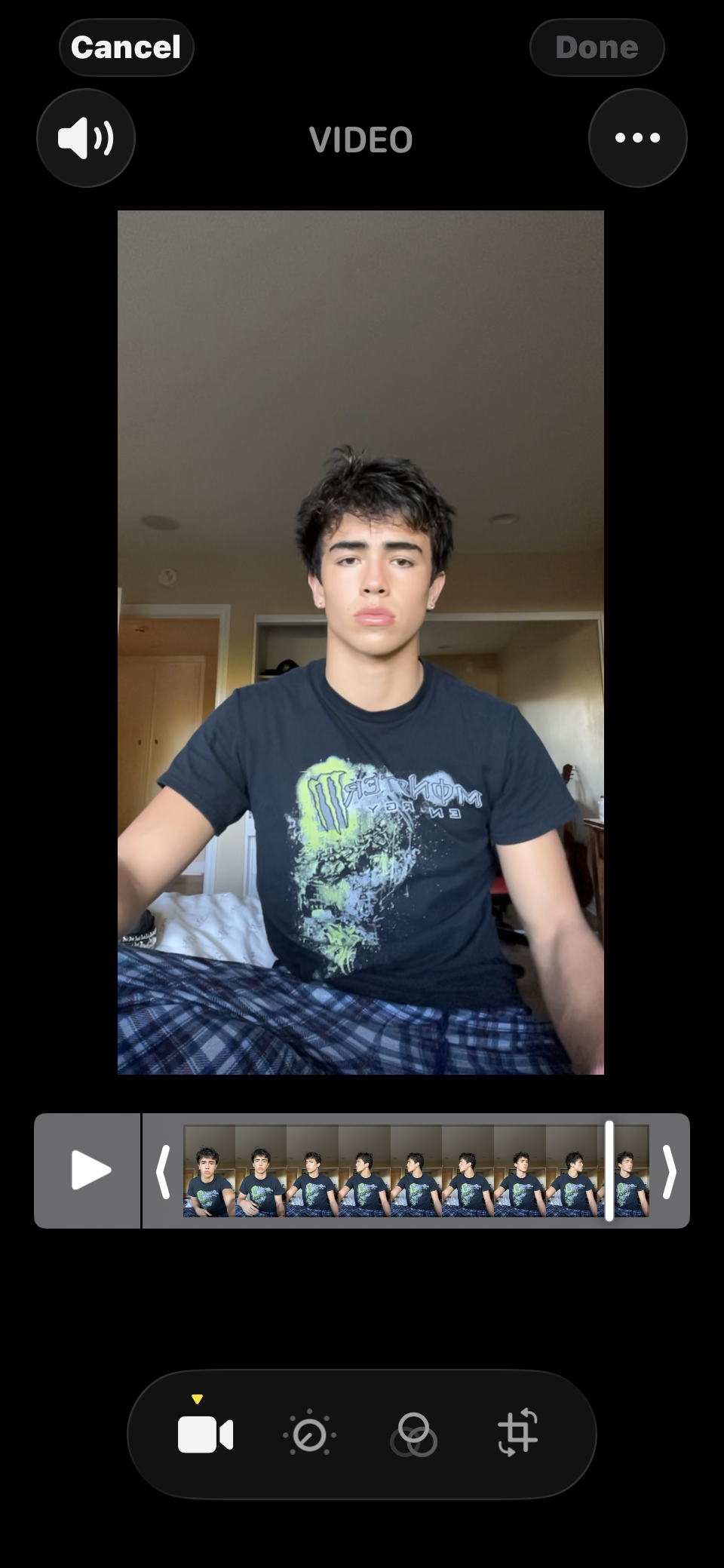Open the three-dot more options menu
724x1568 pixels.
[x=637, y=138]
